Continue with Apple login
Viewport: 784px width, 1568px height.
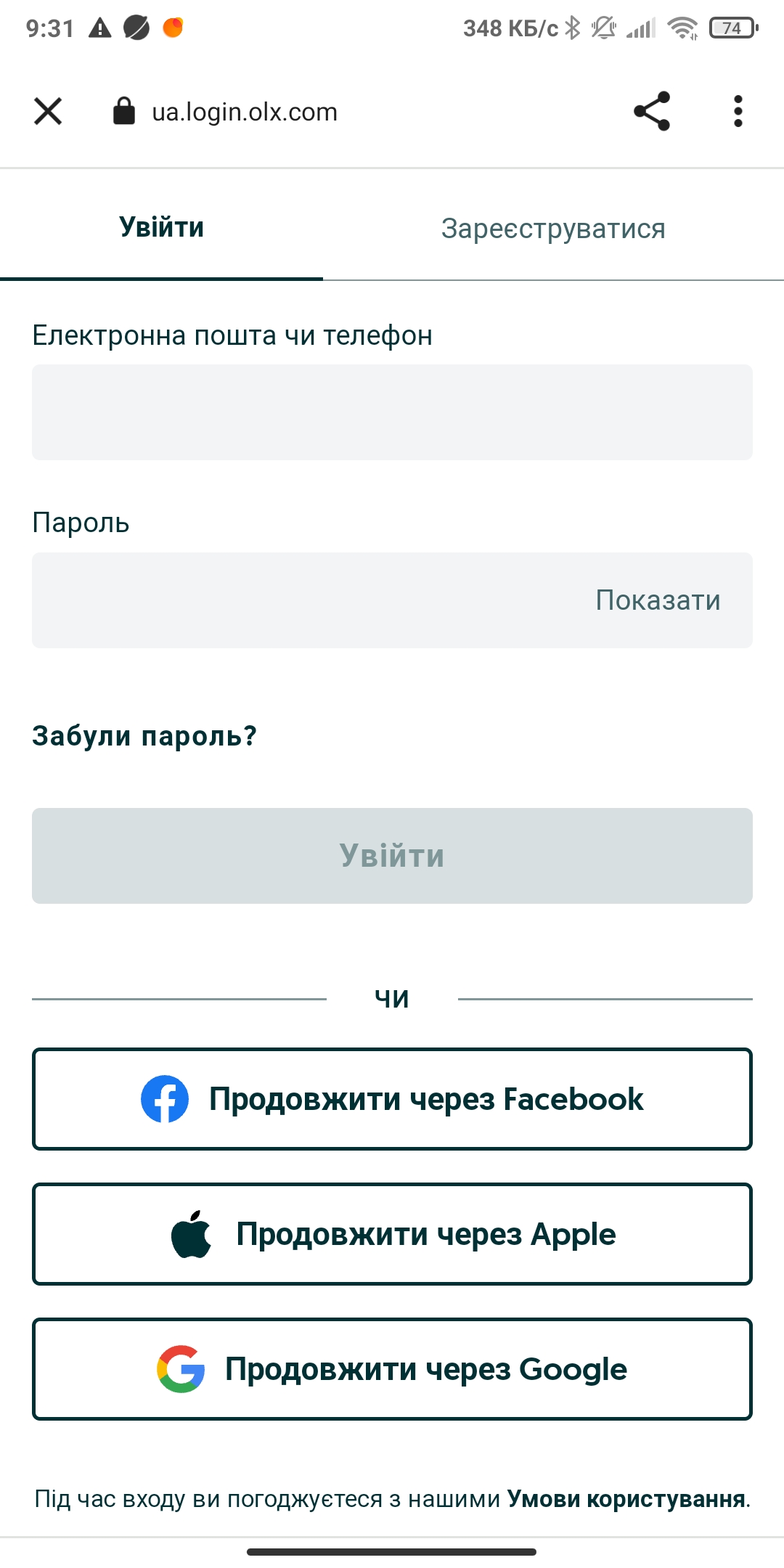coord(392,1234)
